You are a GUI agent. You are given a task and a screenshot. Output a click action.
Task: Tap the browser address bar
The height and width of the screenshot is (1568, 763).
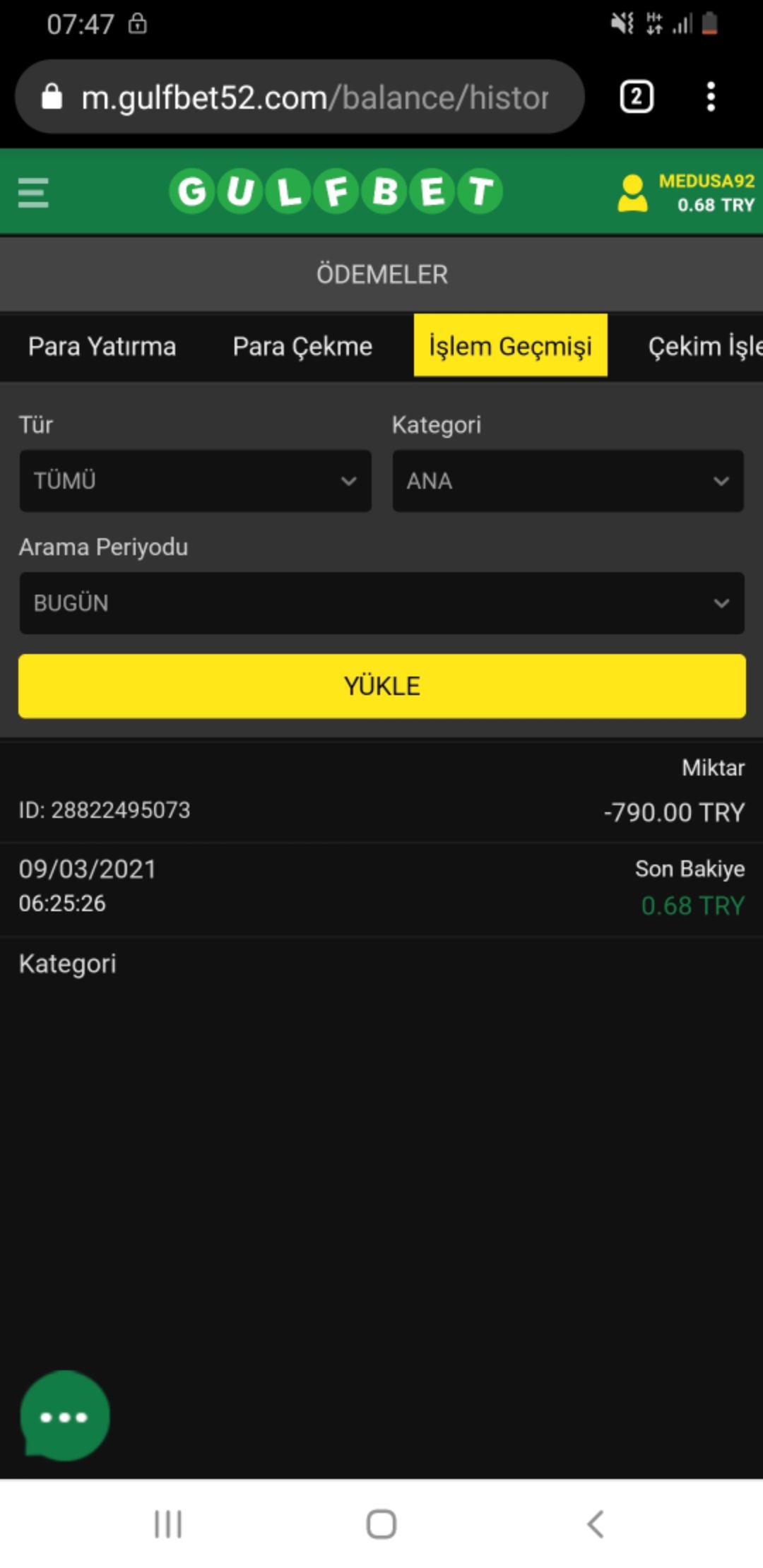click(300, 97)
